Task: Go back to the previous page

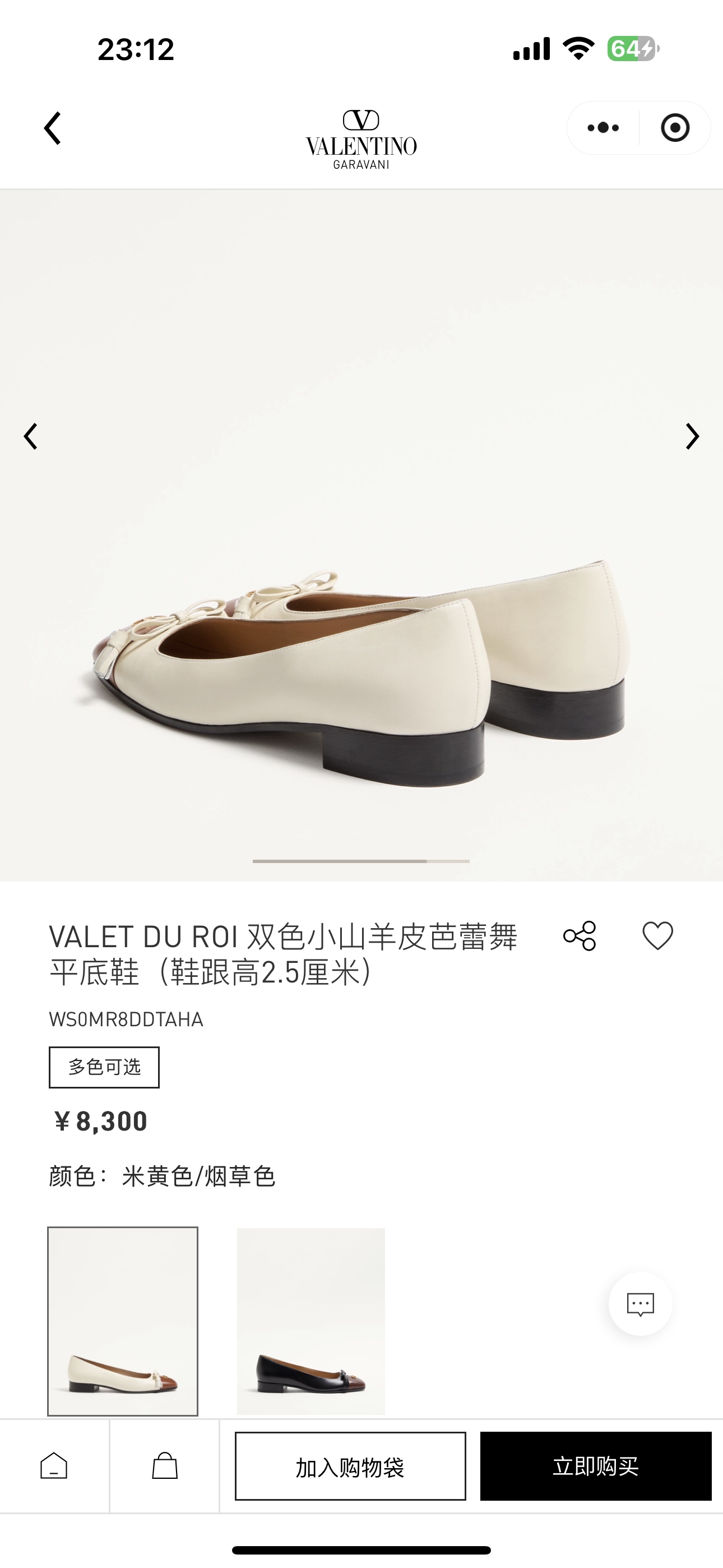Action: coord(53,128)
